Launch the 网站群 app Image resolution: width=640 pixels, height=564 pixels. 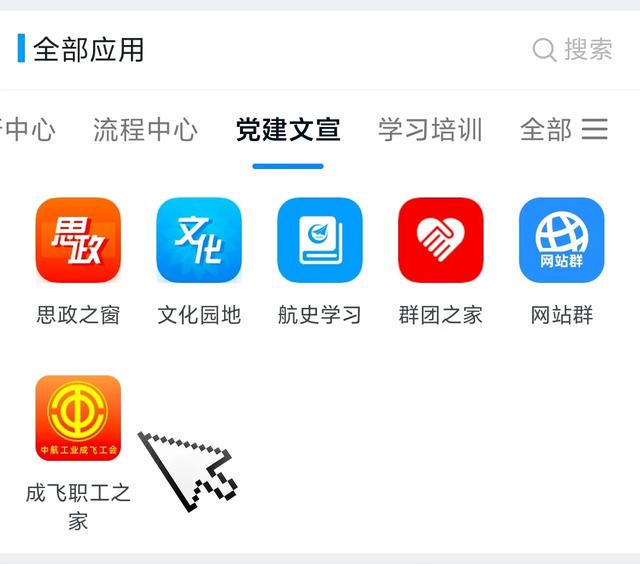(x=561, y=241)
